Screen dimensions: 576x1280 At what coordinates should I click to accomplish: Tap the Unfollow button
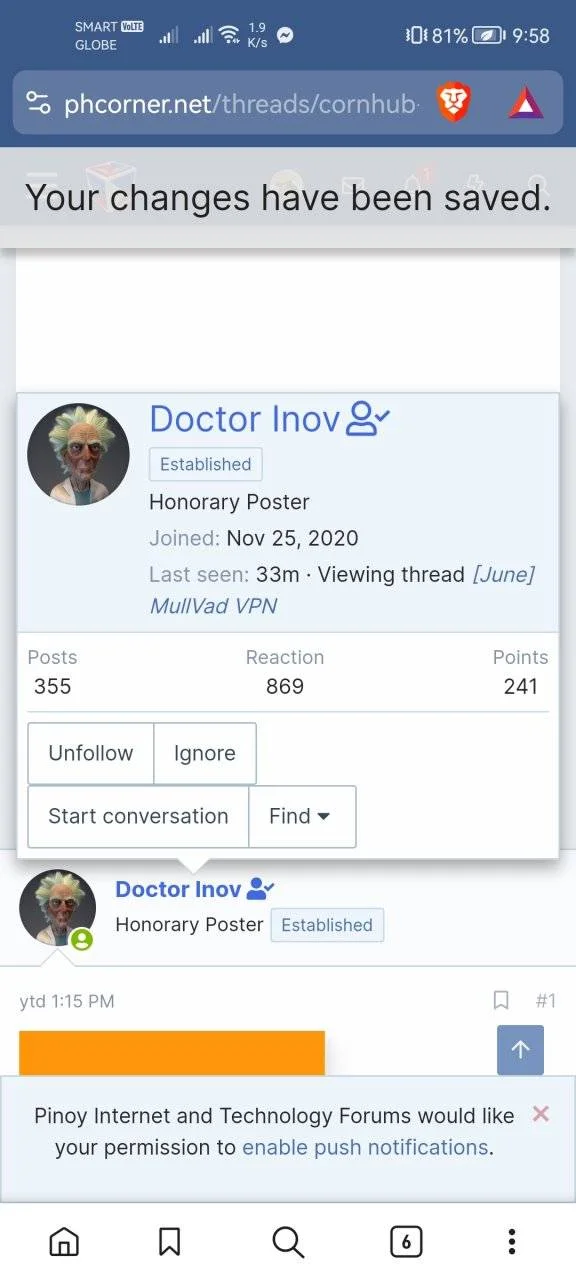[91, 753]
